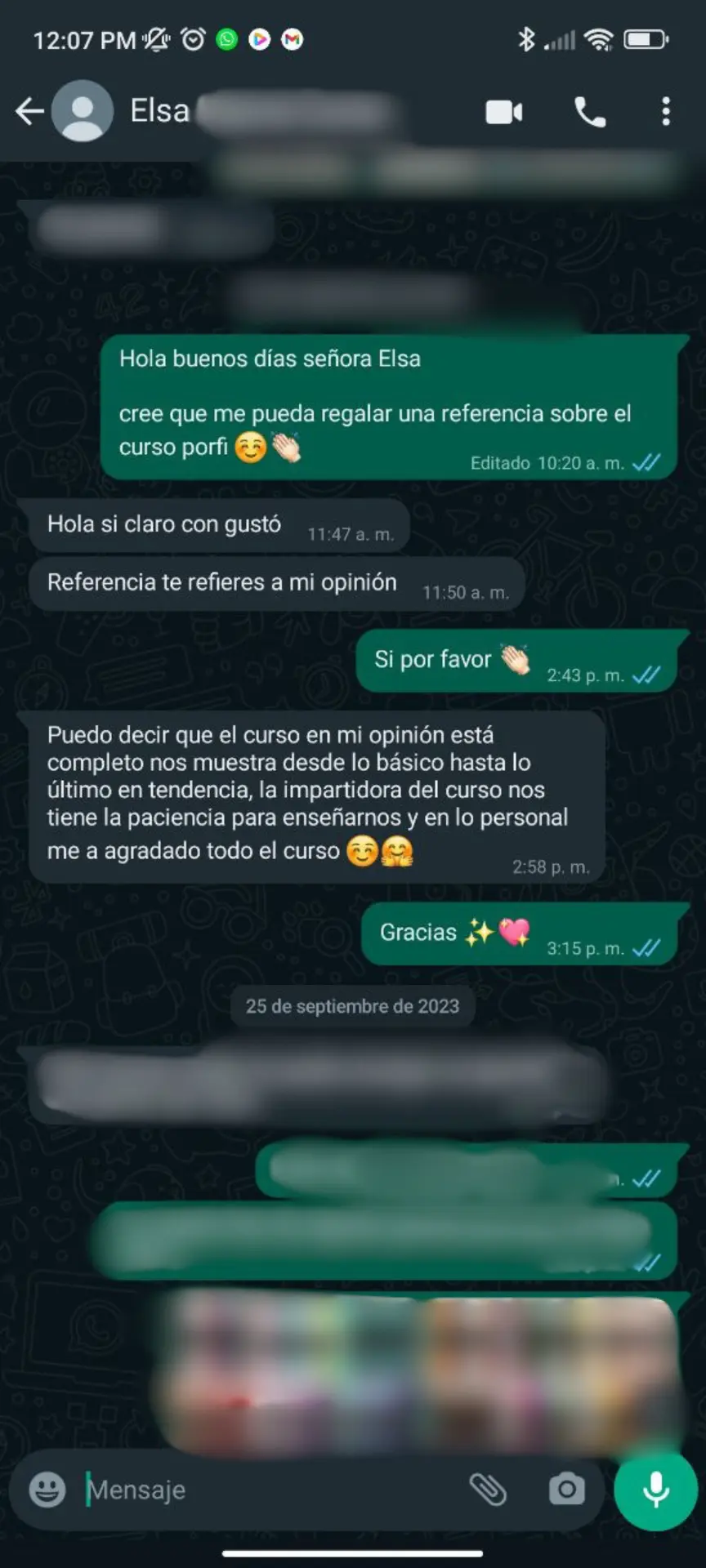Open the camera to send a photo
This screenshot has height=1568, width=706.
(x=566, y=1489)
